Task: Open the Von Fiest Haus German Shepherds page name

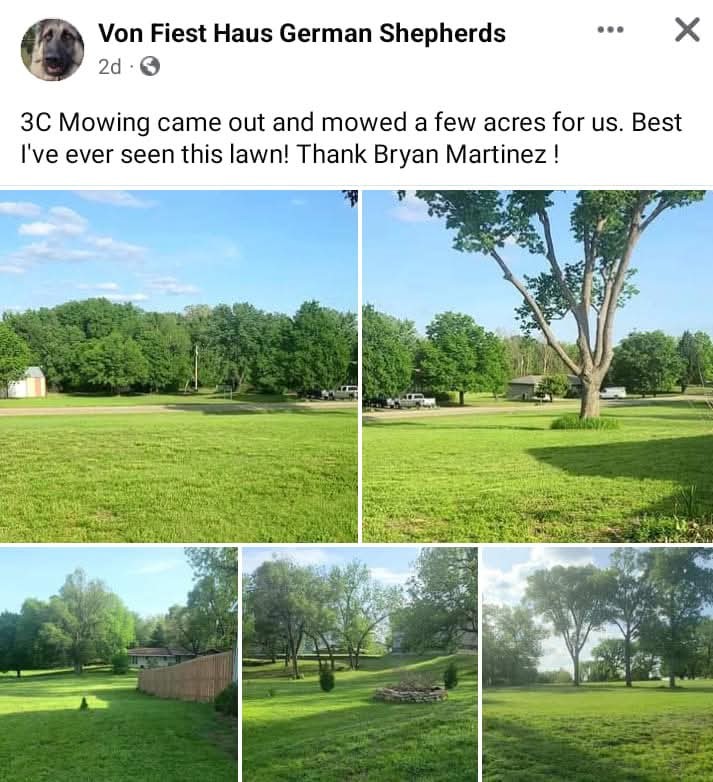Action: click(301, 33)
